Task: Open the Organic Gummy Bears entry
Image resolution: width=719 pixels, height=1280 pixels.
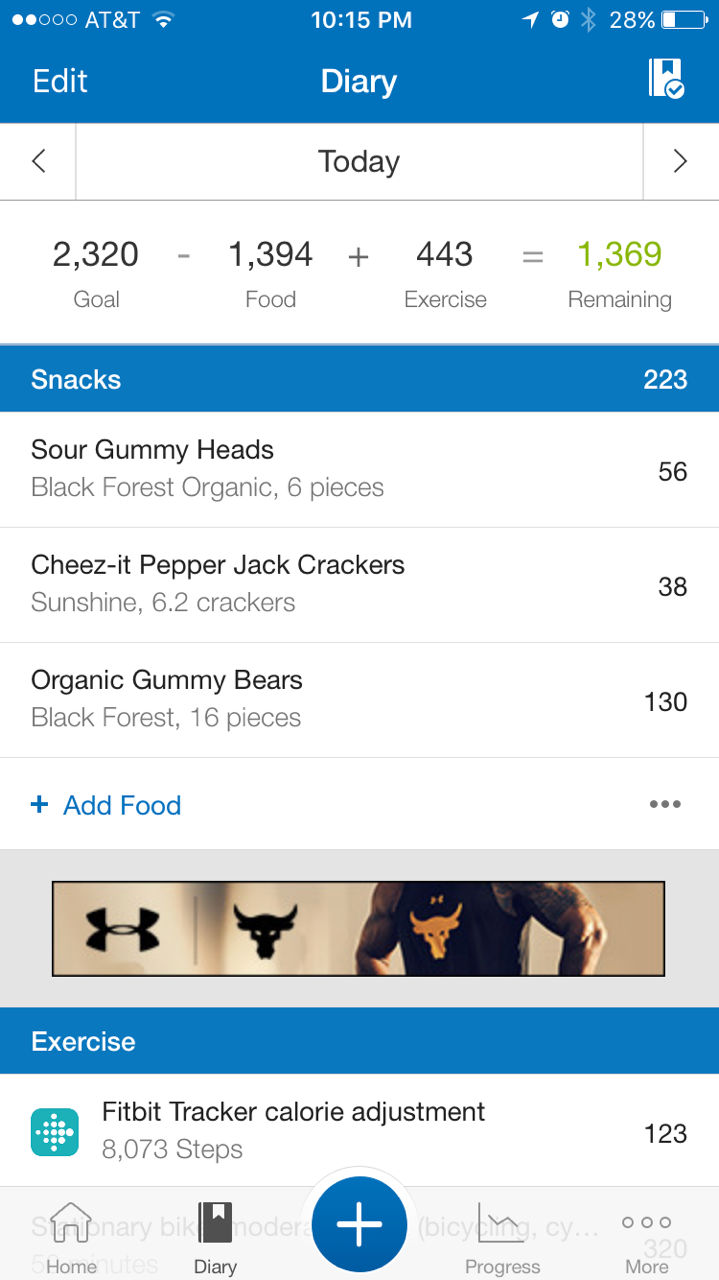Action: tap(359, 699)
